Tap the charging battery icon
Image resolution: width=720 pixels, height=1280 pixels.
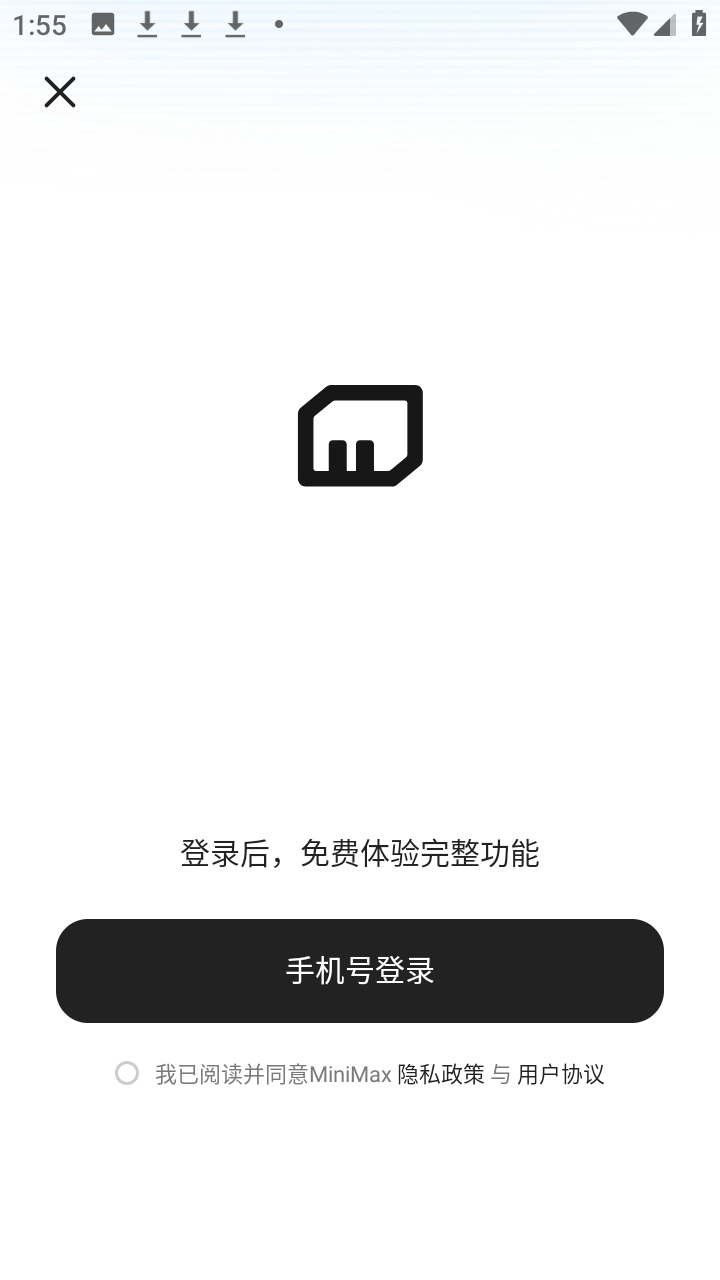tap(698, 24)
